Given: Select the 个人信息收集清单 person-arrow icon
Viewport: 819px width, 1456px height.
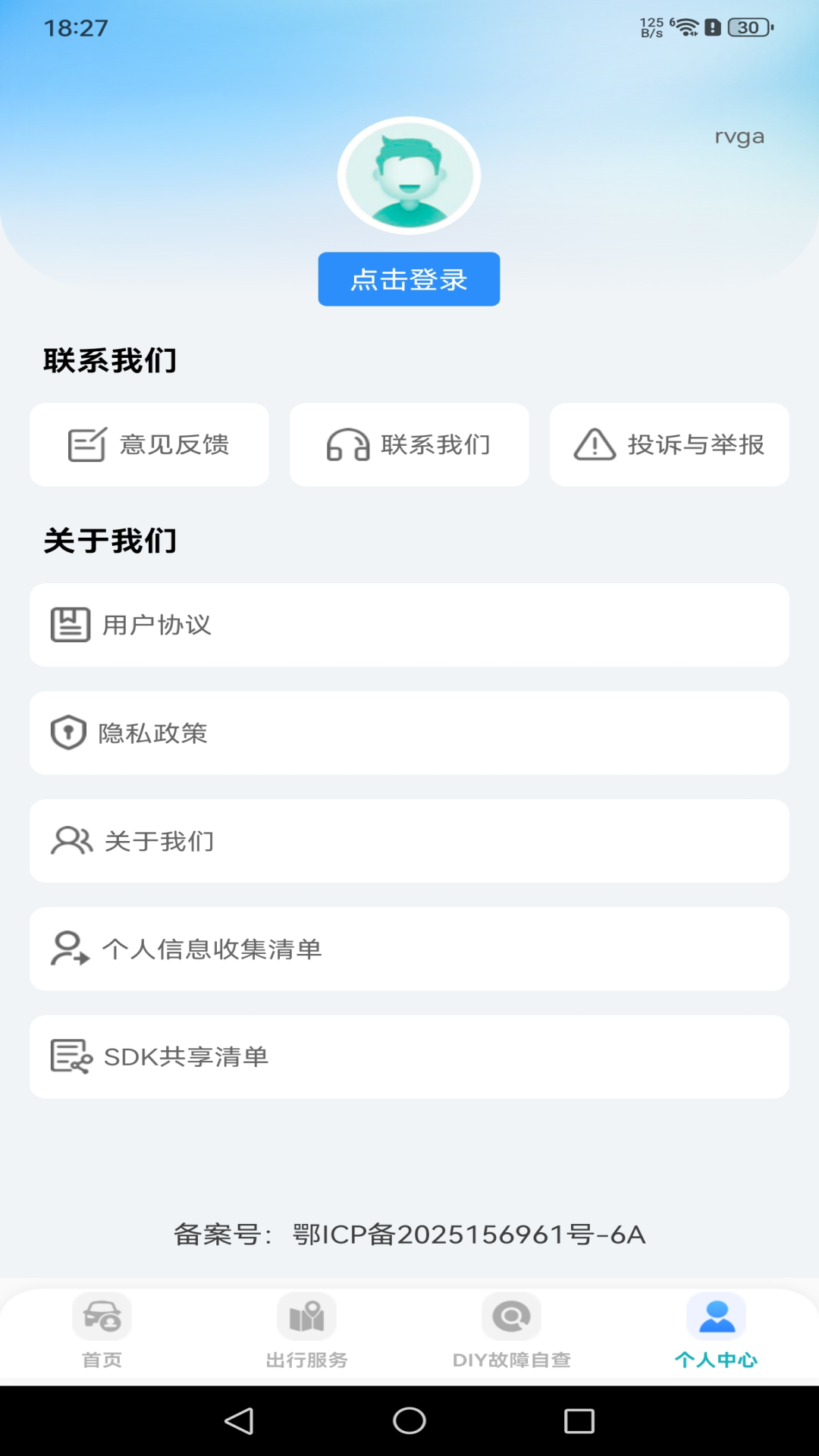Looking at the screenshot, I should point(69,949).
